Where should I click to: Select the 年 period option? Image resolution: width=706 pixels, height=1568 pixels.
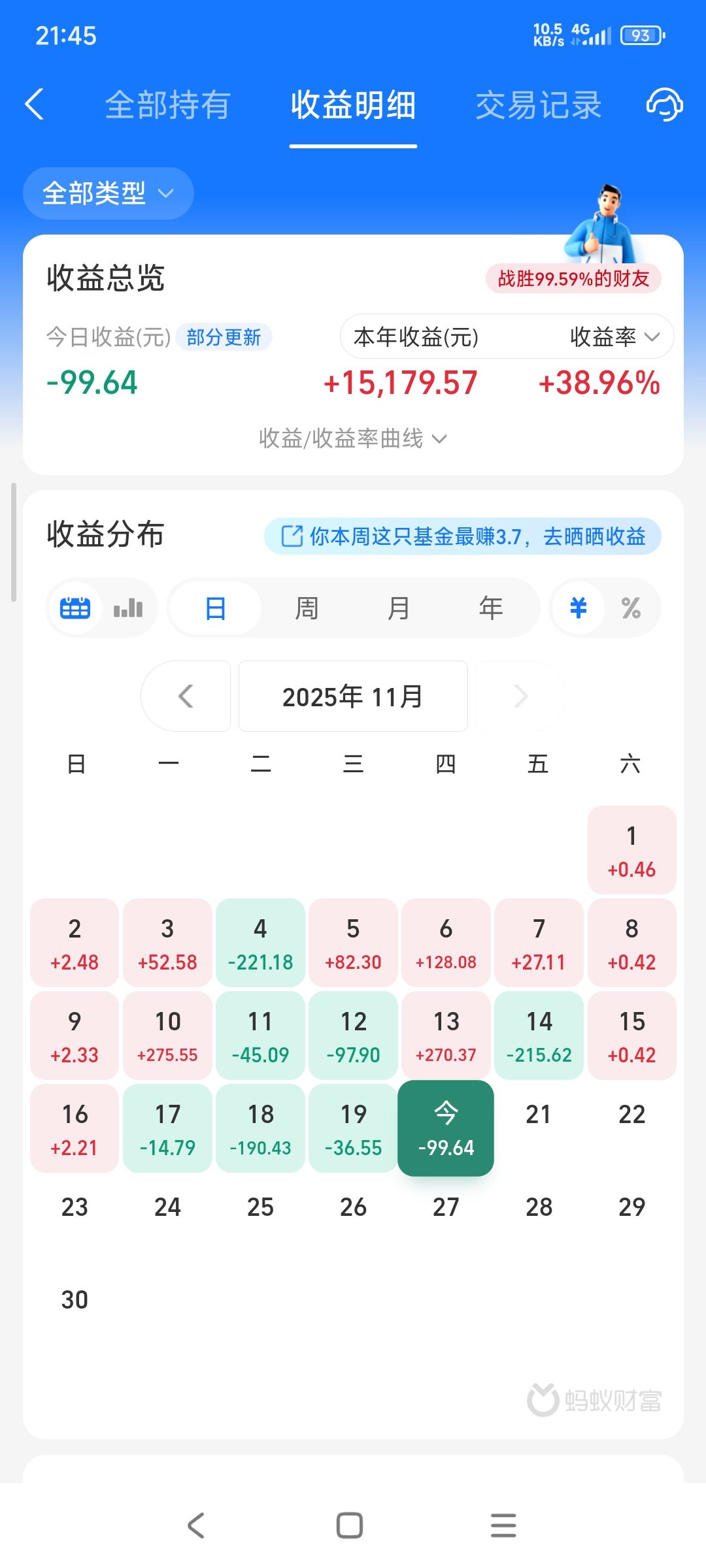point(491,608)
